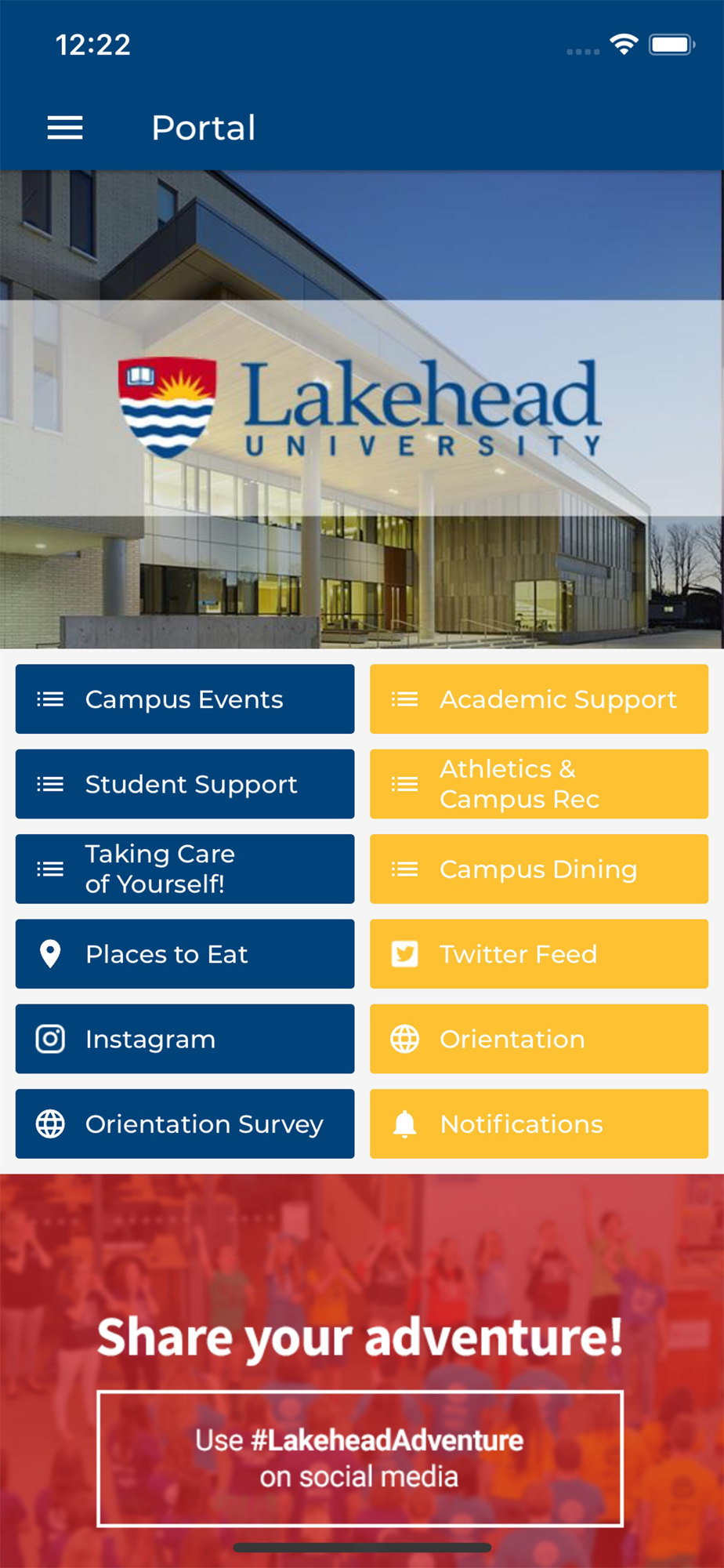The image size is (724, 1568).
Task: Open the hamburger navigation menu
Action: (65, 128)
